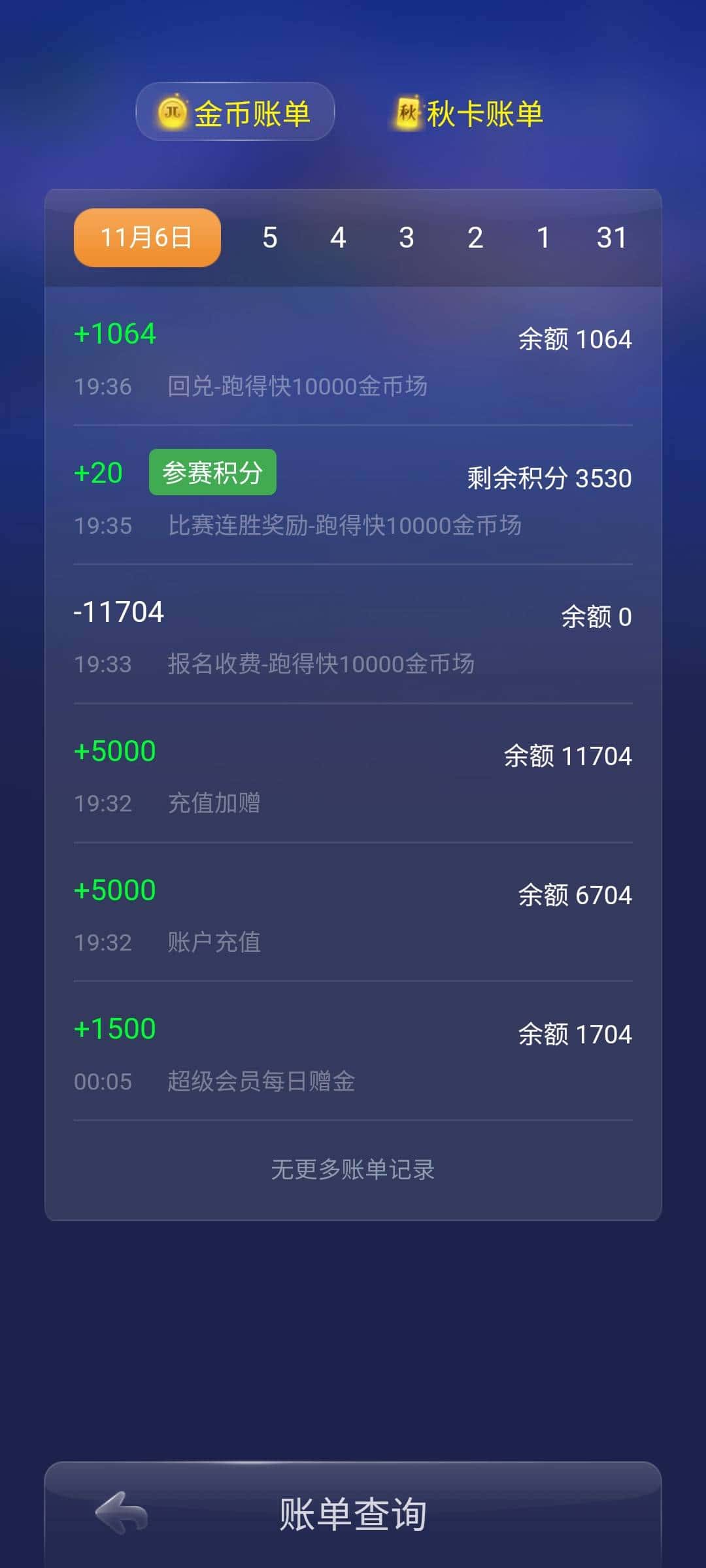The width and height of the screenshot is (706, 1568).
Task: Select date 4 in the date row
Action: 339,237
